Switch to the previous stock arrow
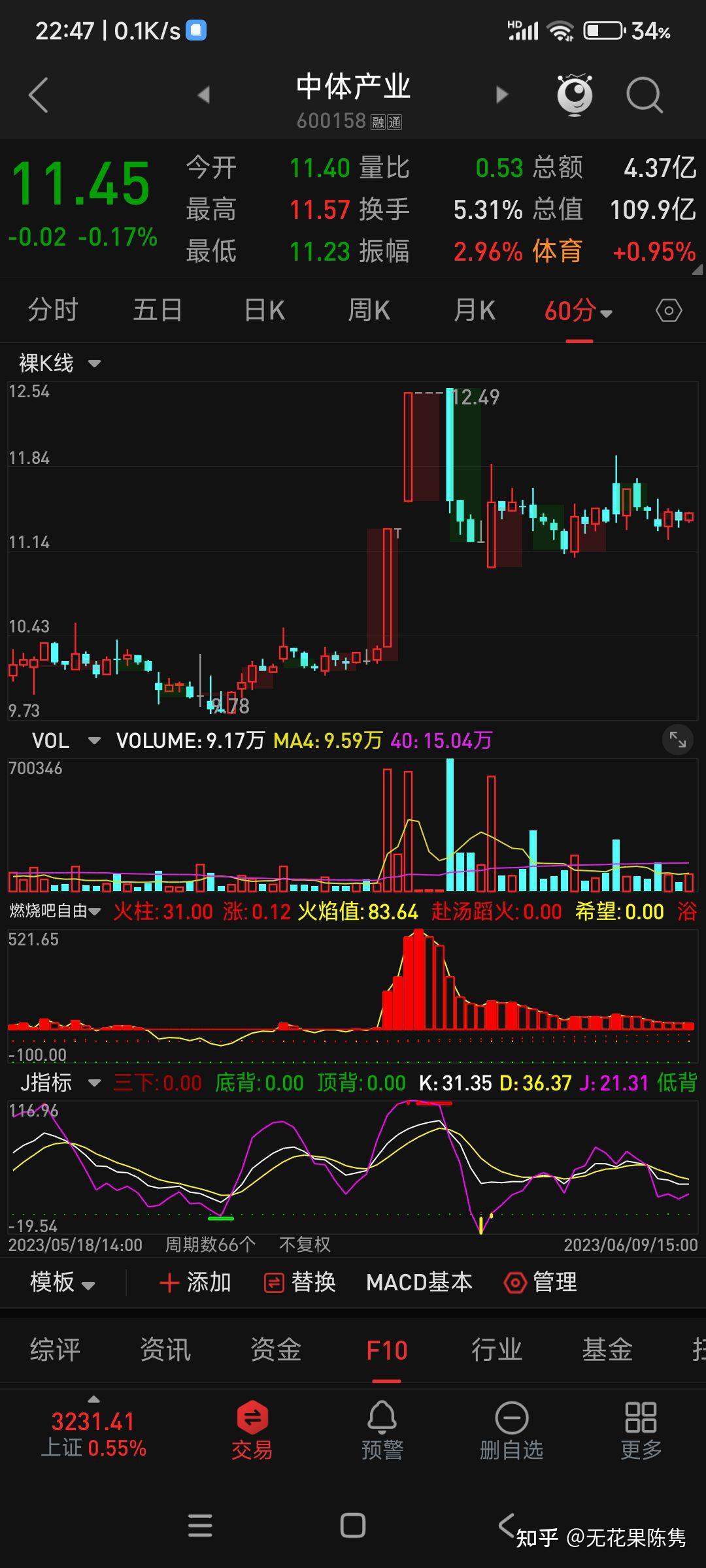Screen dimensions: 706x1568 click(x=204, y=95)
